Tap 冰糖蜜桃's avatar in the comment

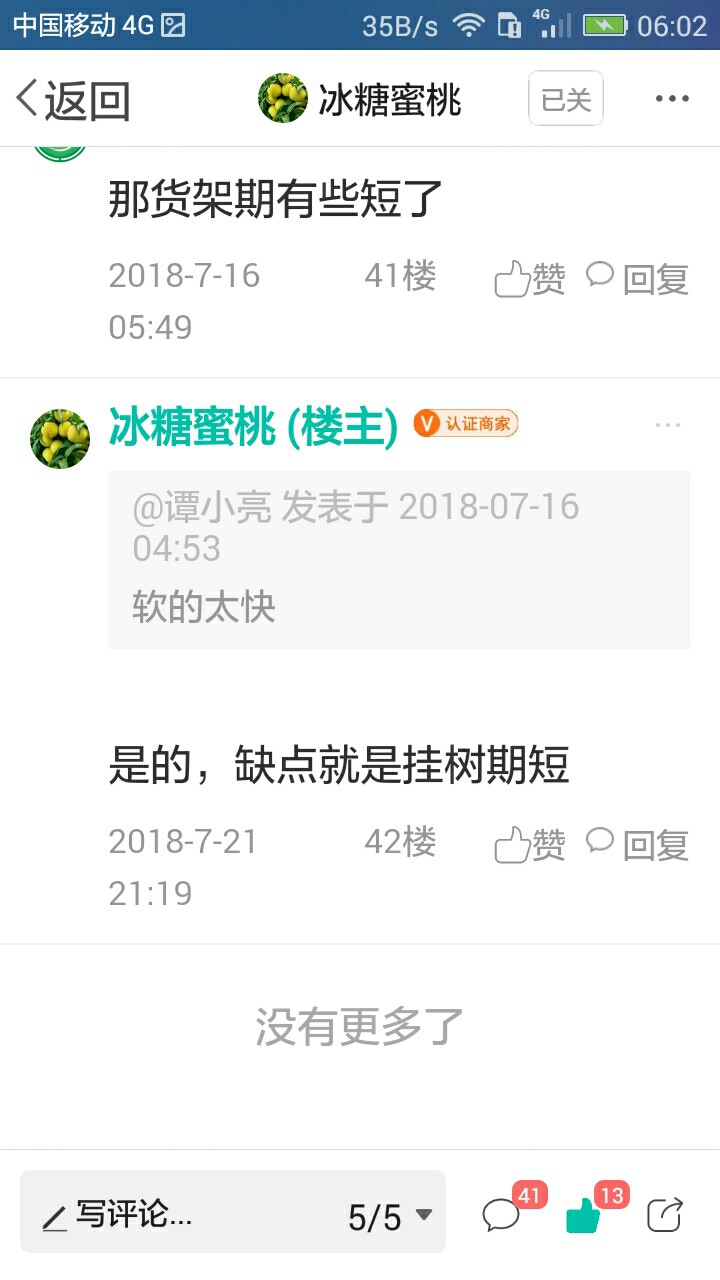coord(60,438)
